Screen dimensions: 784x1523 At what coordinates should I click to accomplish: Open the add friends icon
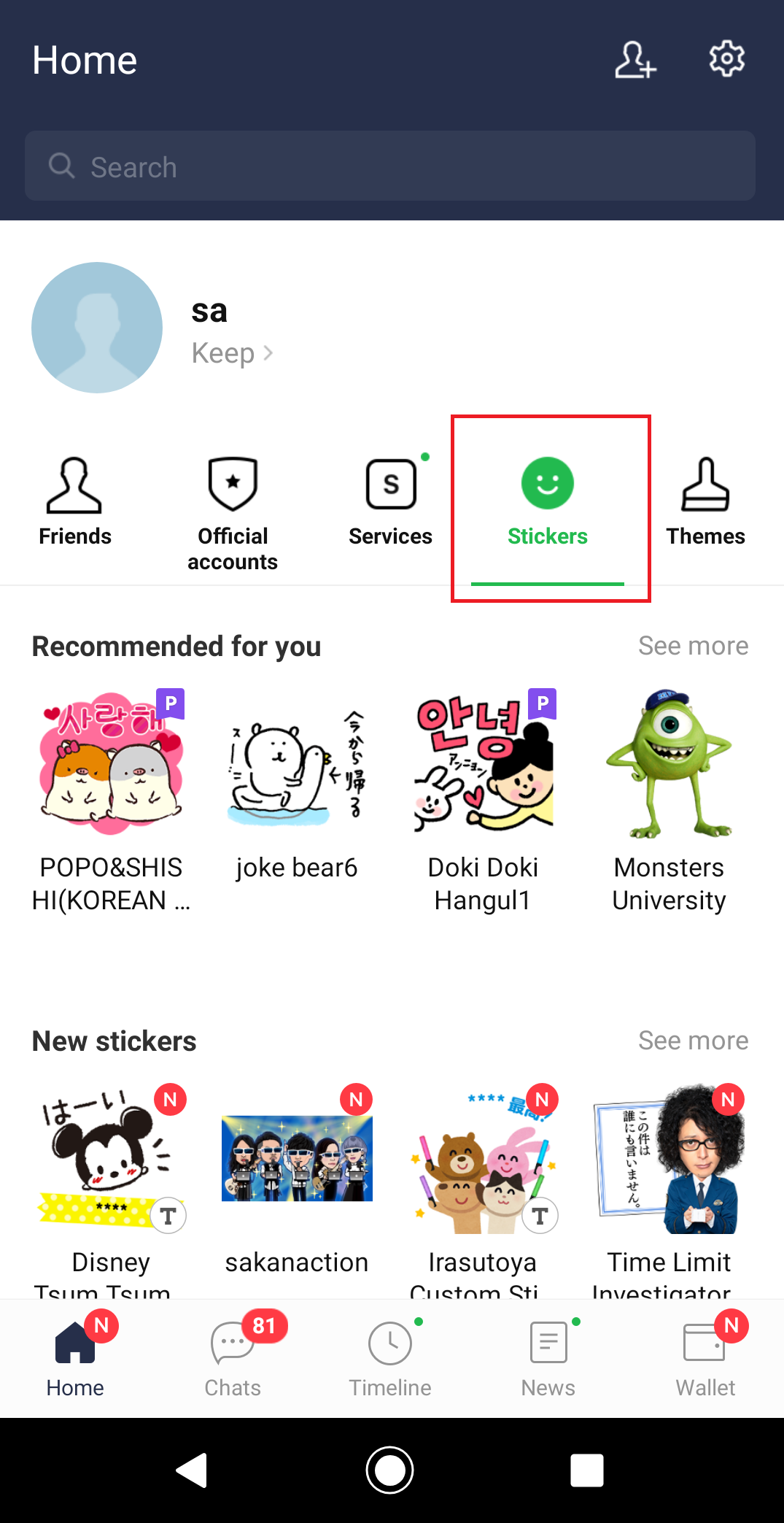pos(634,60)
